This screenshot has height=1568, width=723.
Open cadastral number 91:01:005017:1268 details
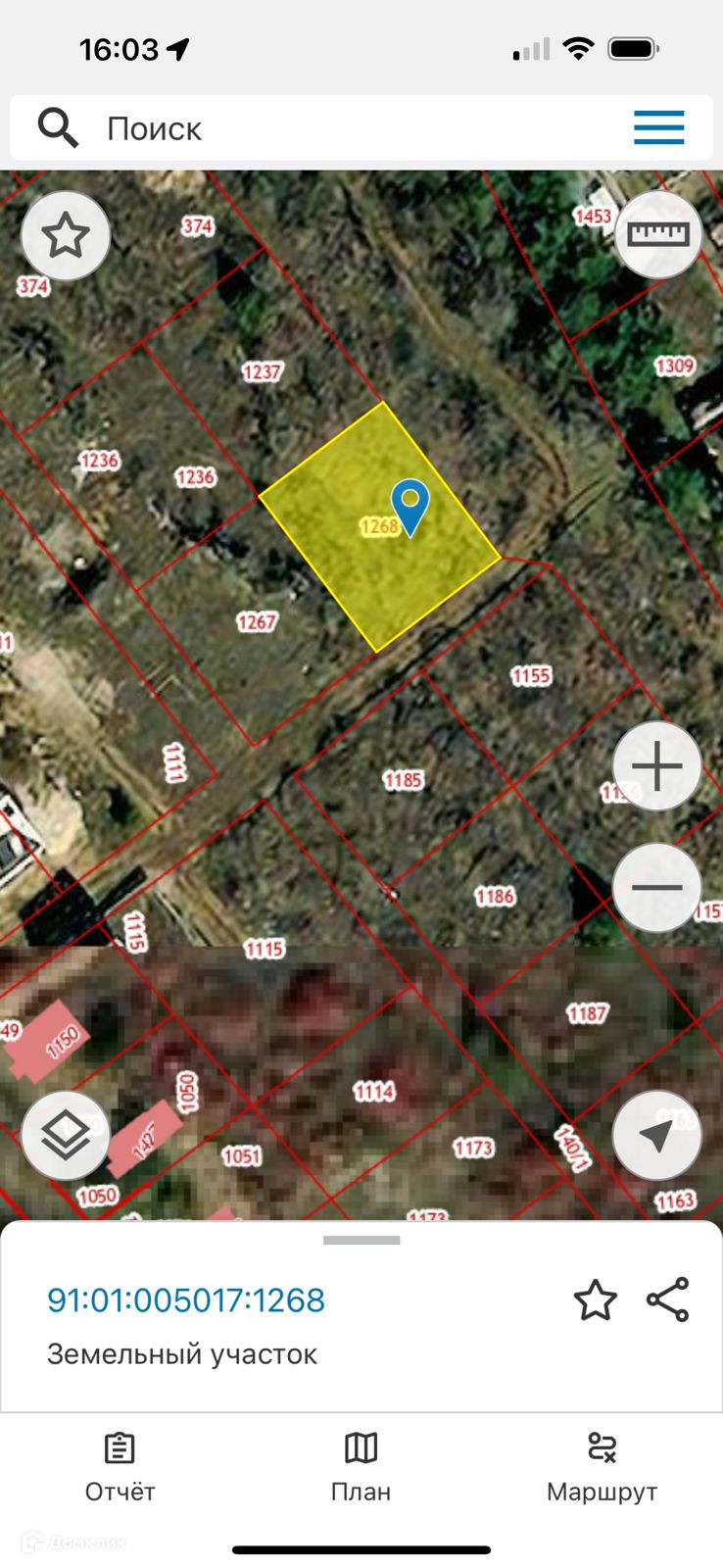coord(186,1299)
